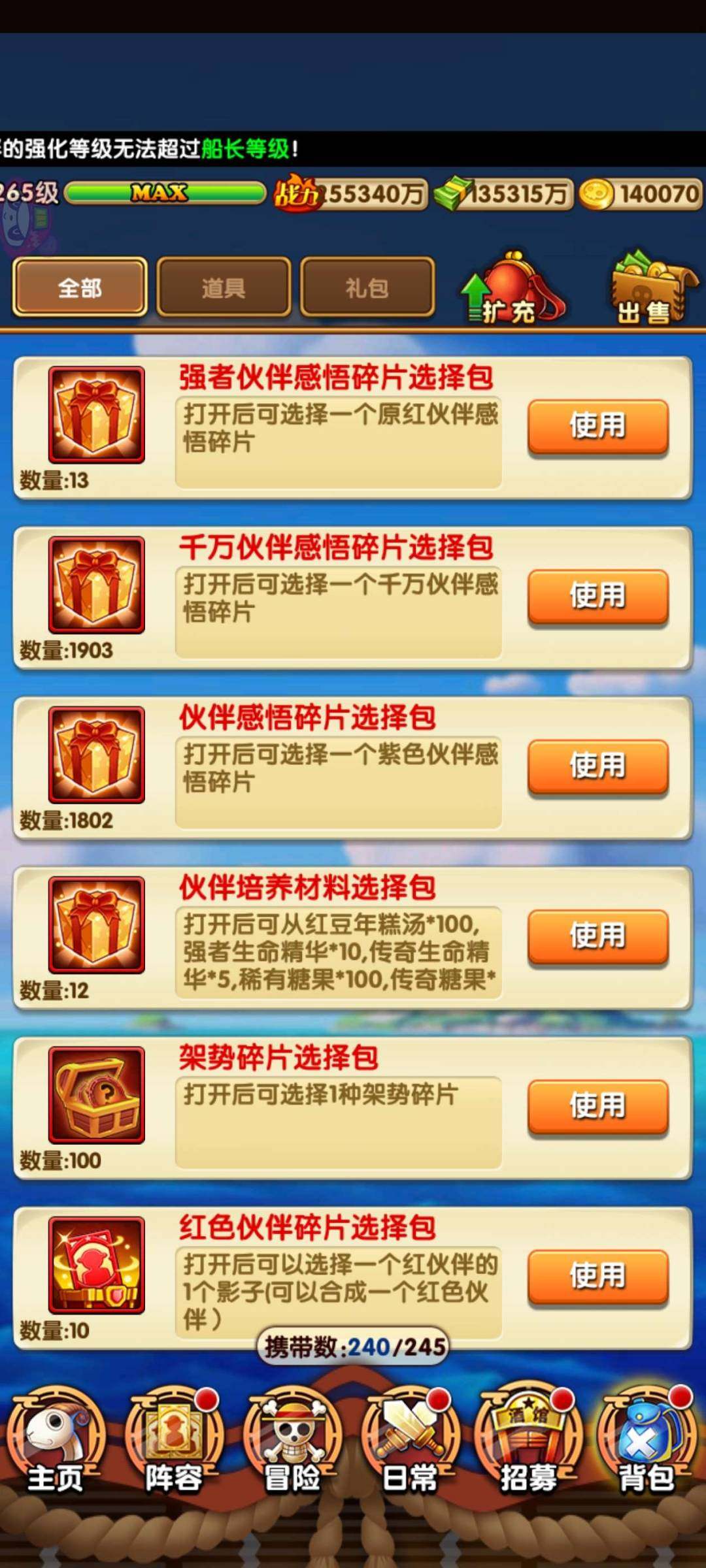Image resolution: width=706 pixels, height=1568 pixels.
Task: Open the 冒险 adventure tab
Action: pos(292,1444)
